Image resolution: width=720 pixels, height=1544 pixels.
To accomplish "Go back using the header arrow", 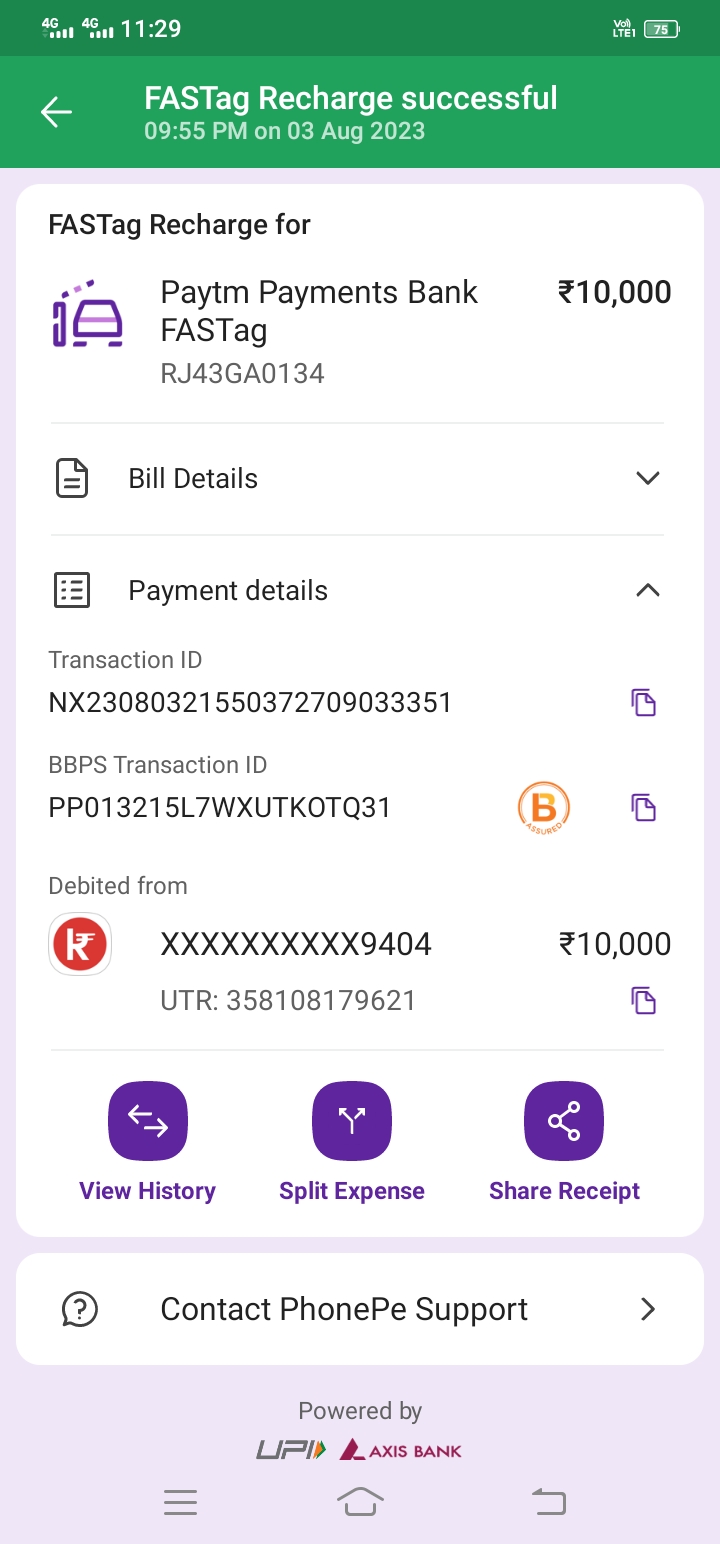I will pyautogui.click(x=56, y=113).
